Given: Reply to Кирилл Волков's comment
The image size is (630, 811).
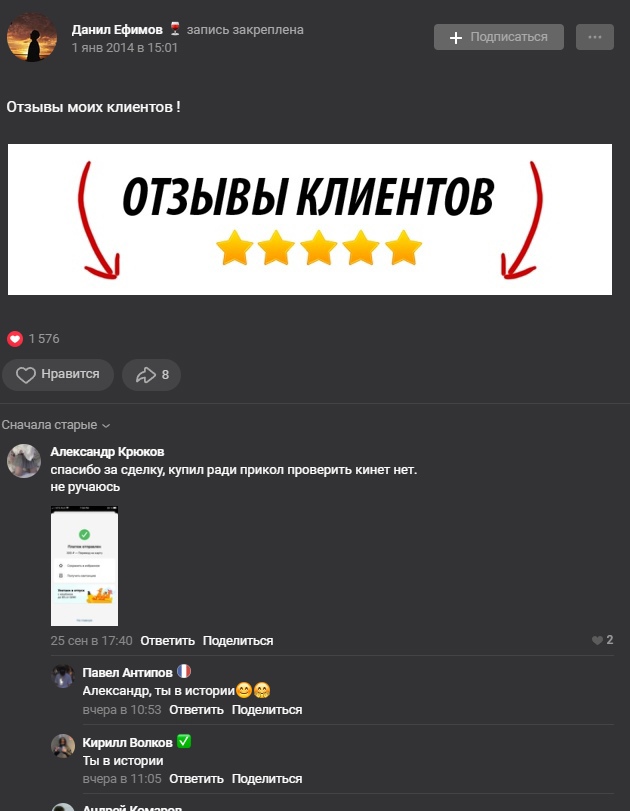Looking at the screenshot, I should click(x=196, y=779).
